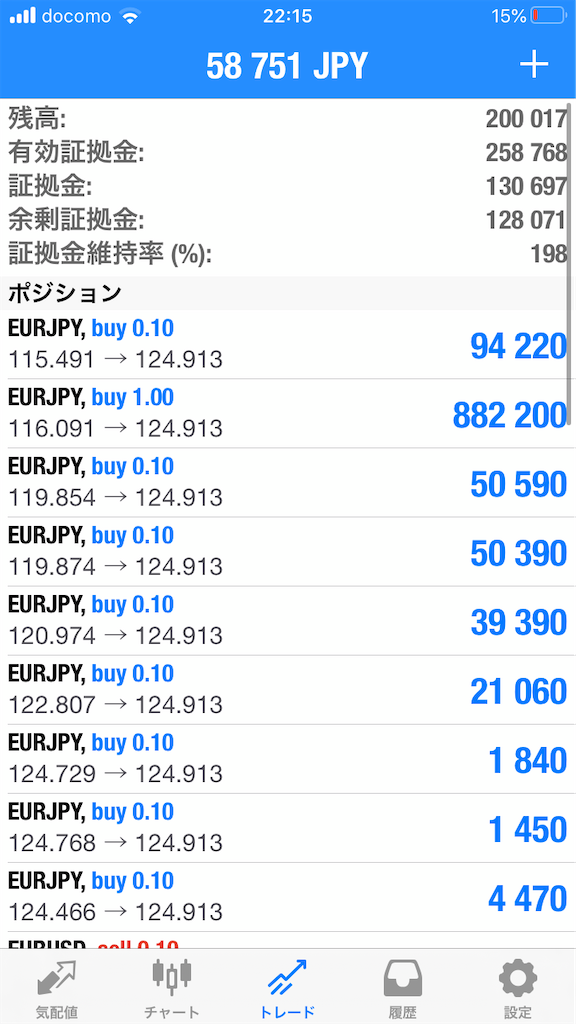The height and width of the screenshot is (1024, 576).
Task: Go to the 履歴 tab
Action: [402, 987]
